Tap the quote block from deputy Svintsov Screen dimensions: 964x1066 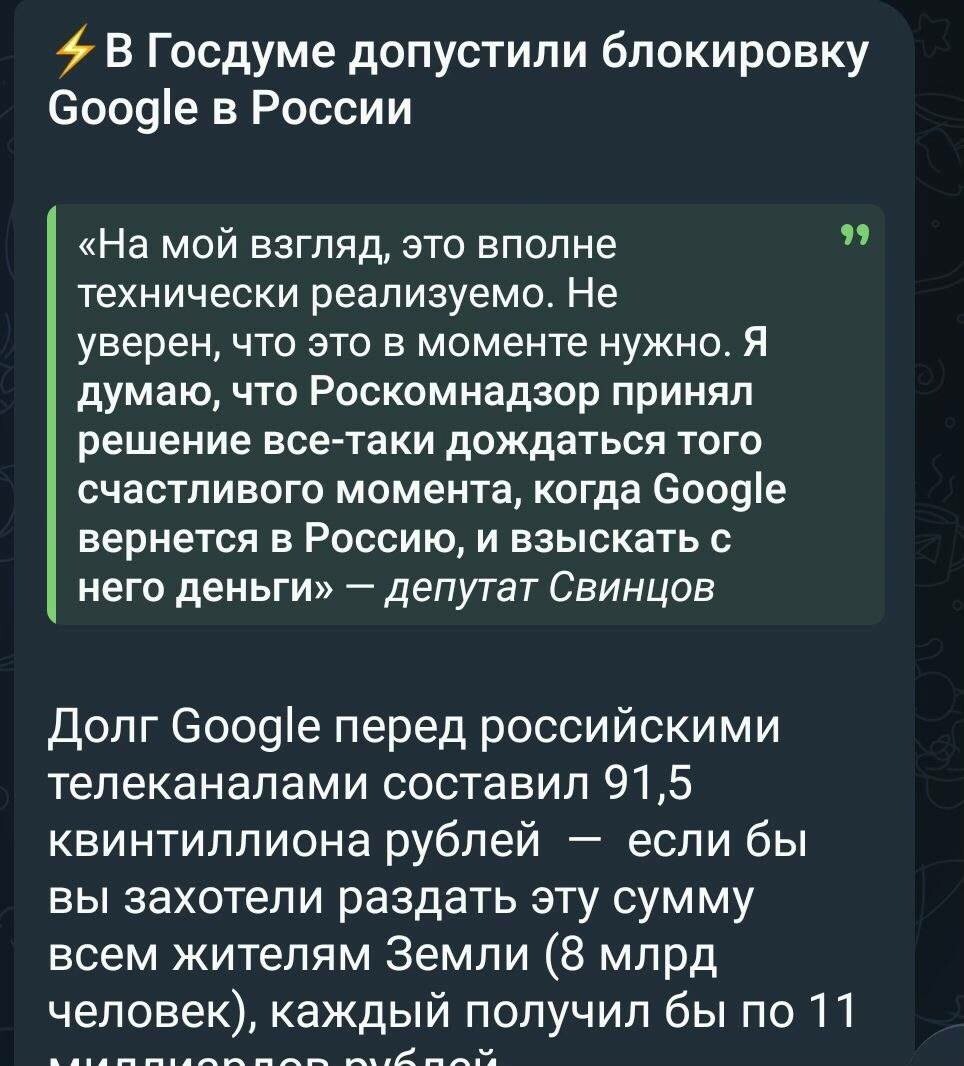[x=465, y=414]
